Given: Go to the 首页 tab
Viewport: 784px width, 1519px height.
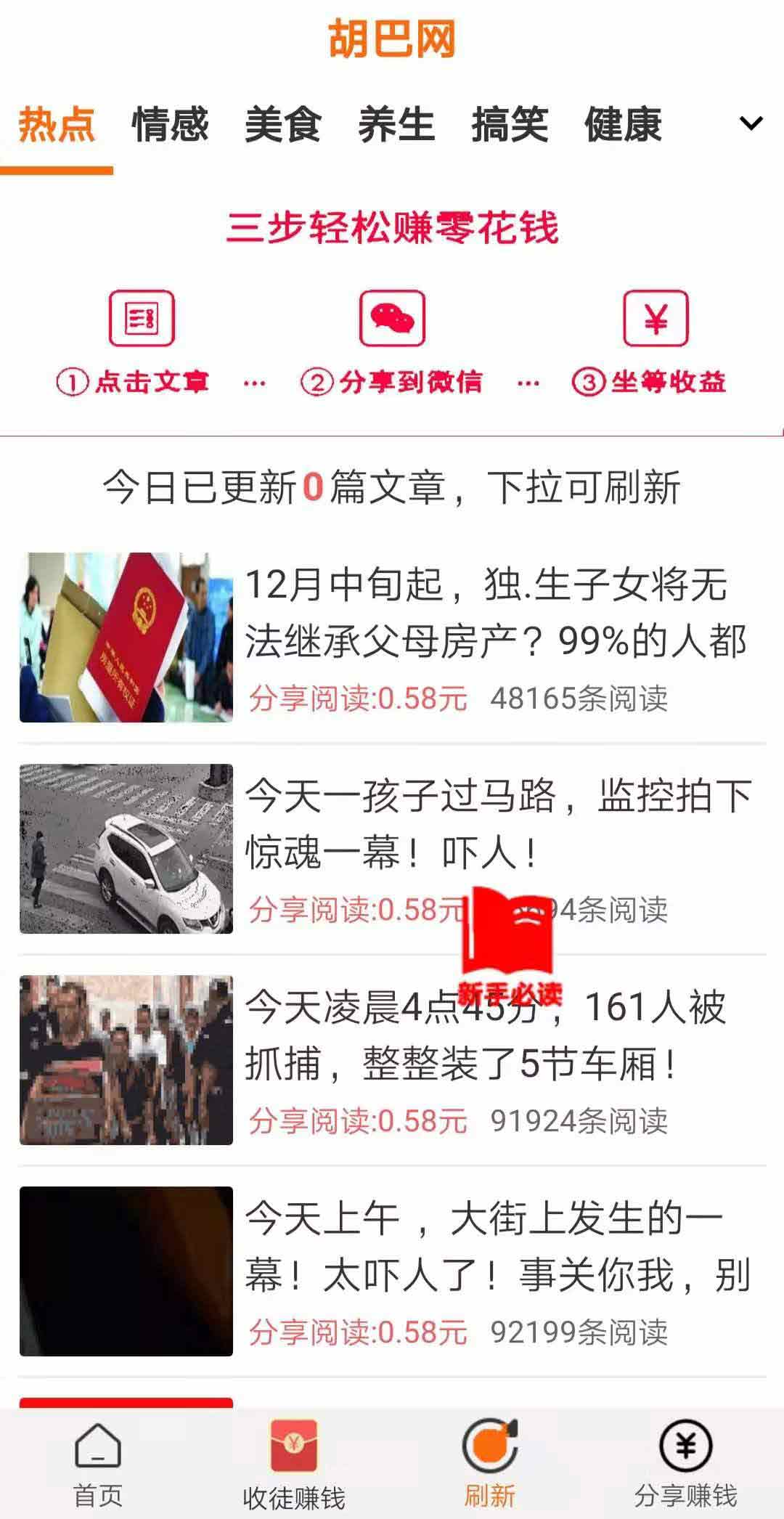Looking at the screenshot, I should tap(98, 1464).
